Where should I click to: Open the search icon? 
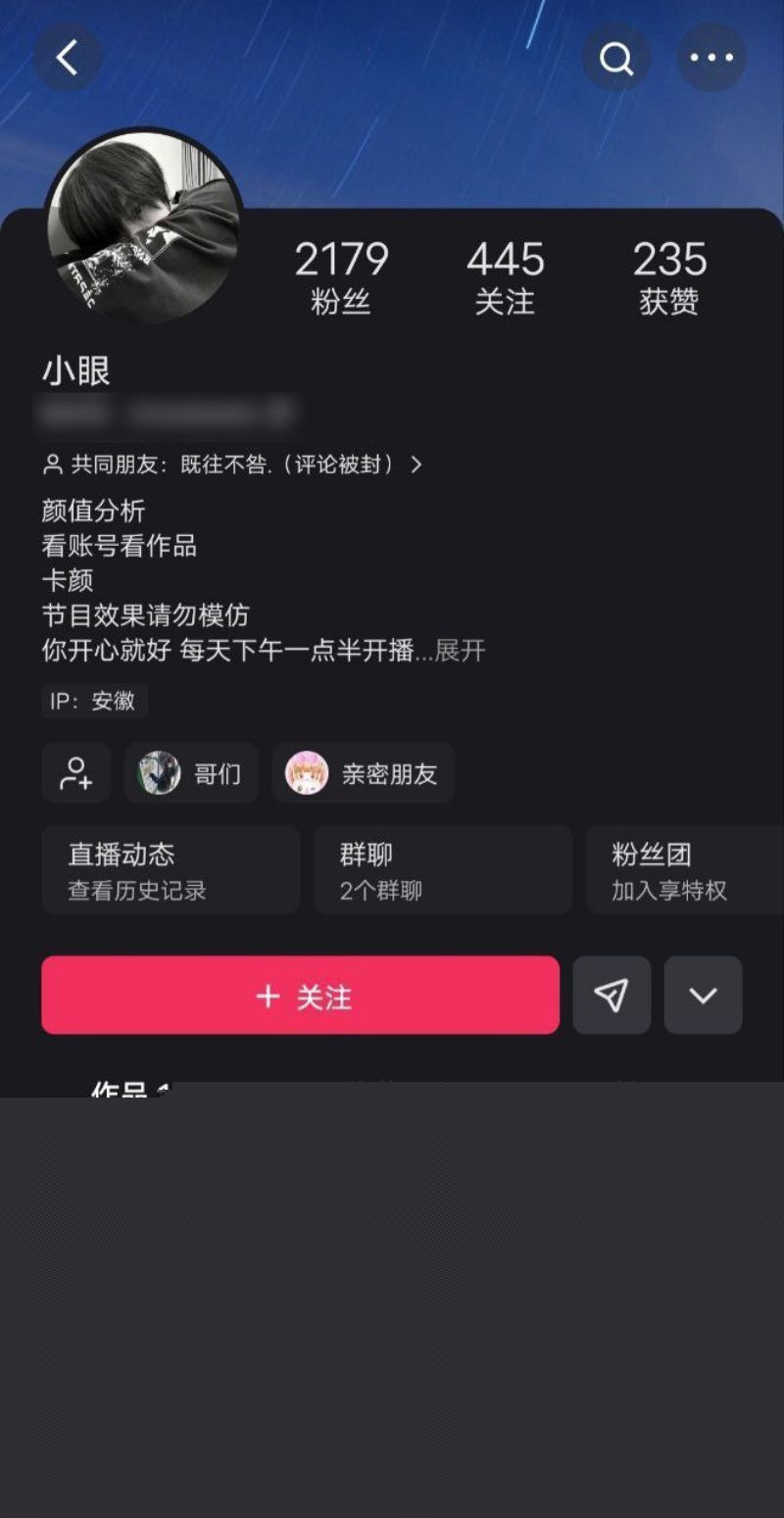coord(615,57)
